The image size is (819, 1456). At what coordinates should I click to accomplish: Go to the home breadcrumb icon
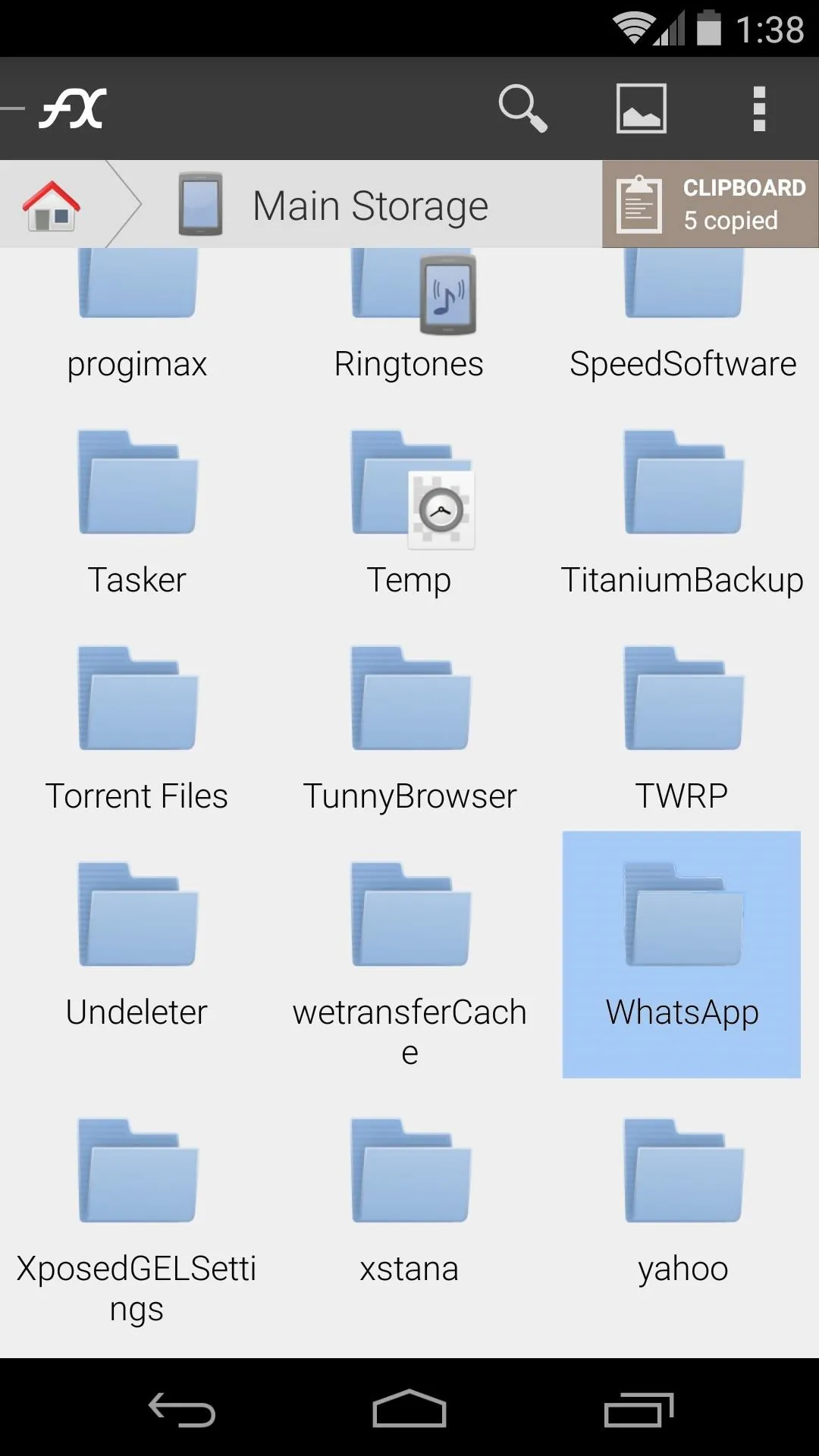(51, 206)
